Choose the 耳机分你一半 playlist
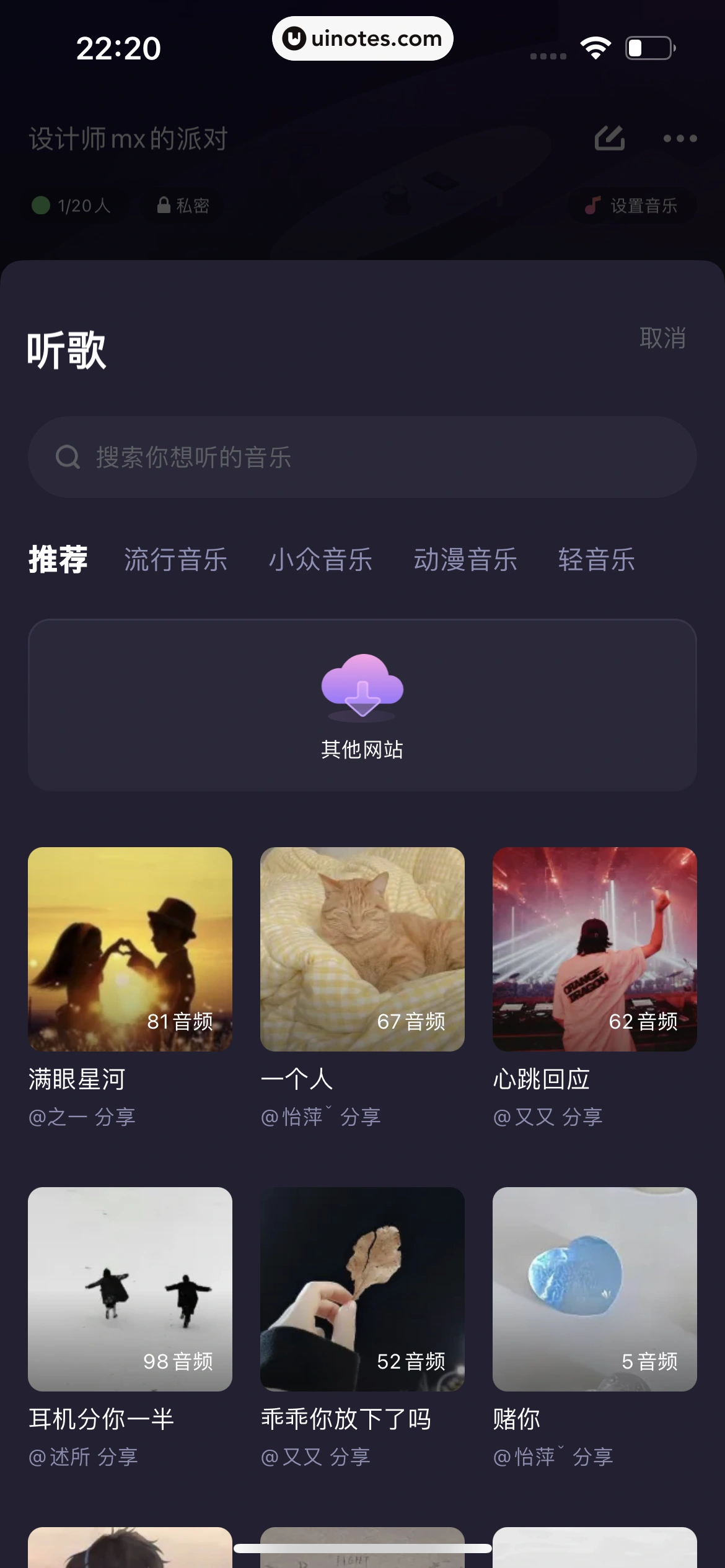The width and height of the screenshot is (725, 1568). pyautogui.click(x=130, y=1289)
